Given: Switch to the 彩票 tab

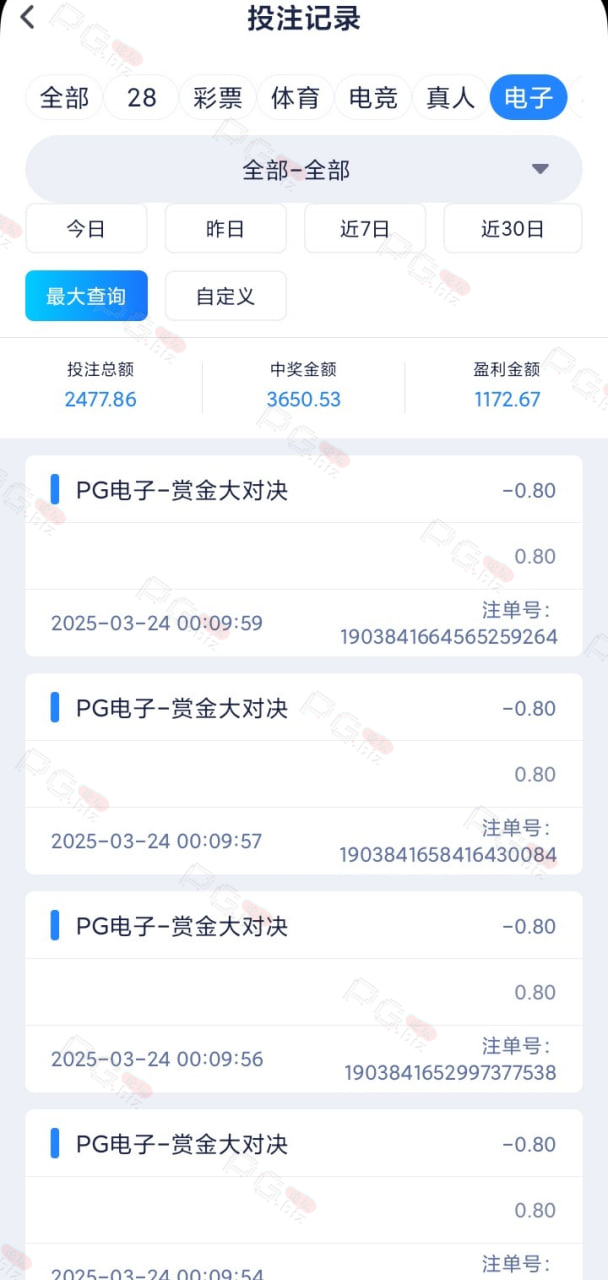Looking at the screenshot, I should [x=218, y=98].
